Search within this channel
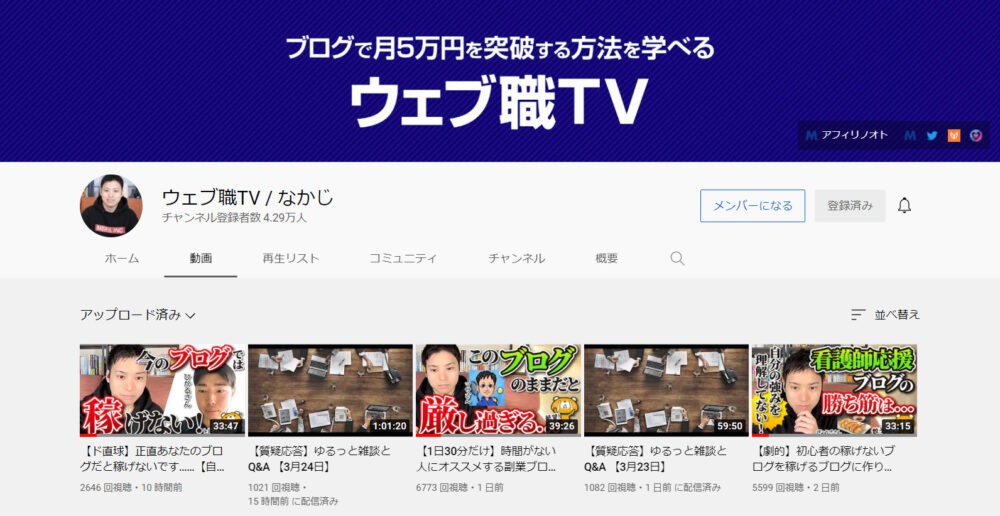The height and width of the screenshot is (516, 1000). point(677,258)
